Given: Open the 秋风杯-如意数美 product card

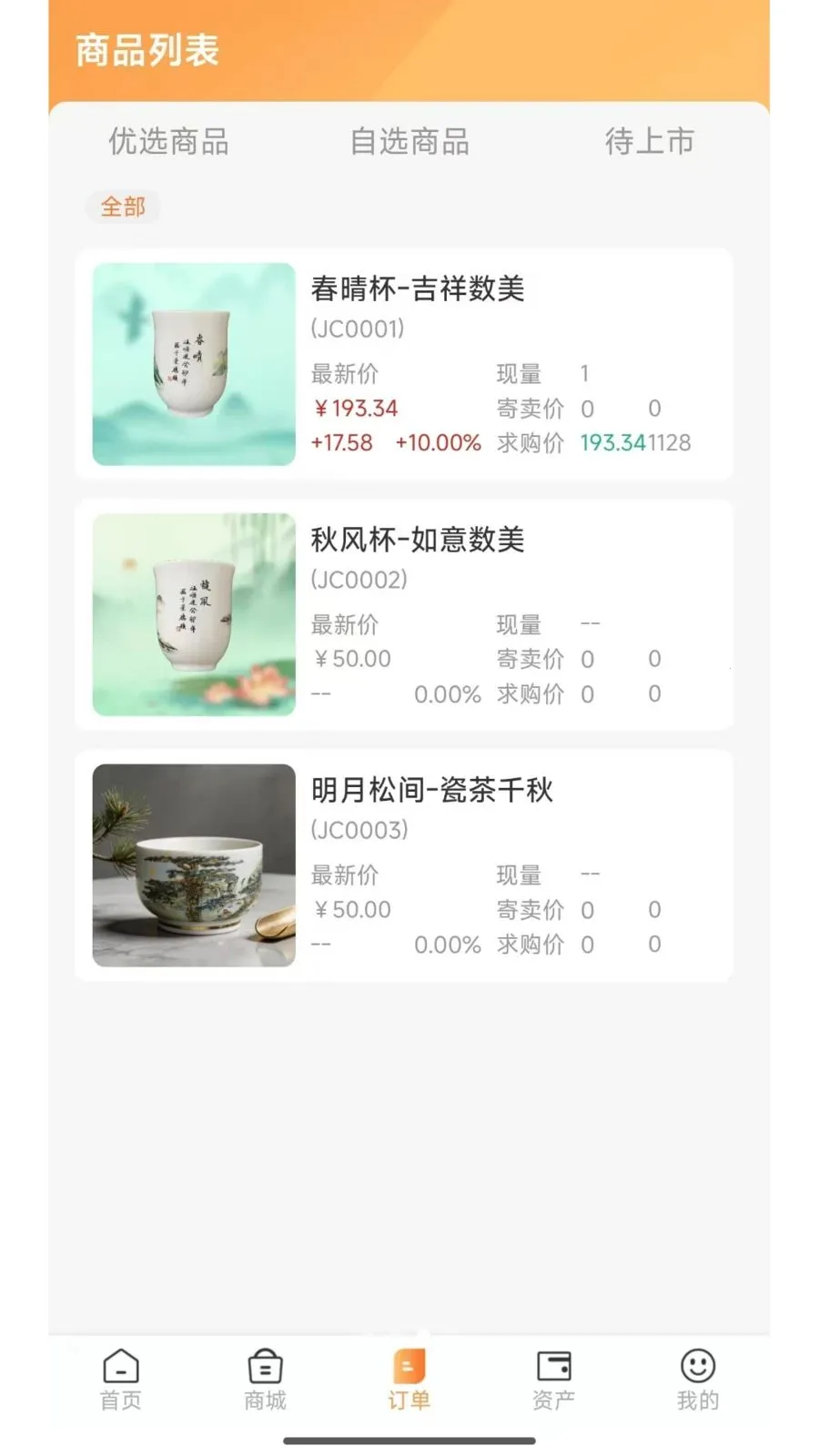Looking at the screenshot, I should tap(404, 614).
